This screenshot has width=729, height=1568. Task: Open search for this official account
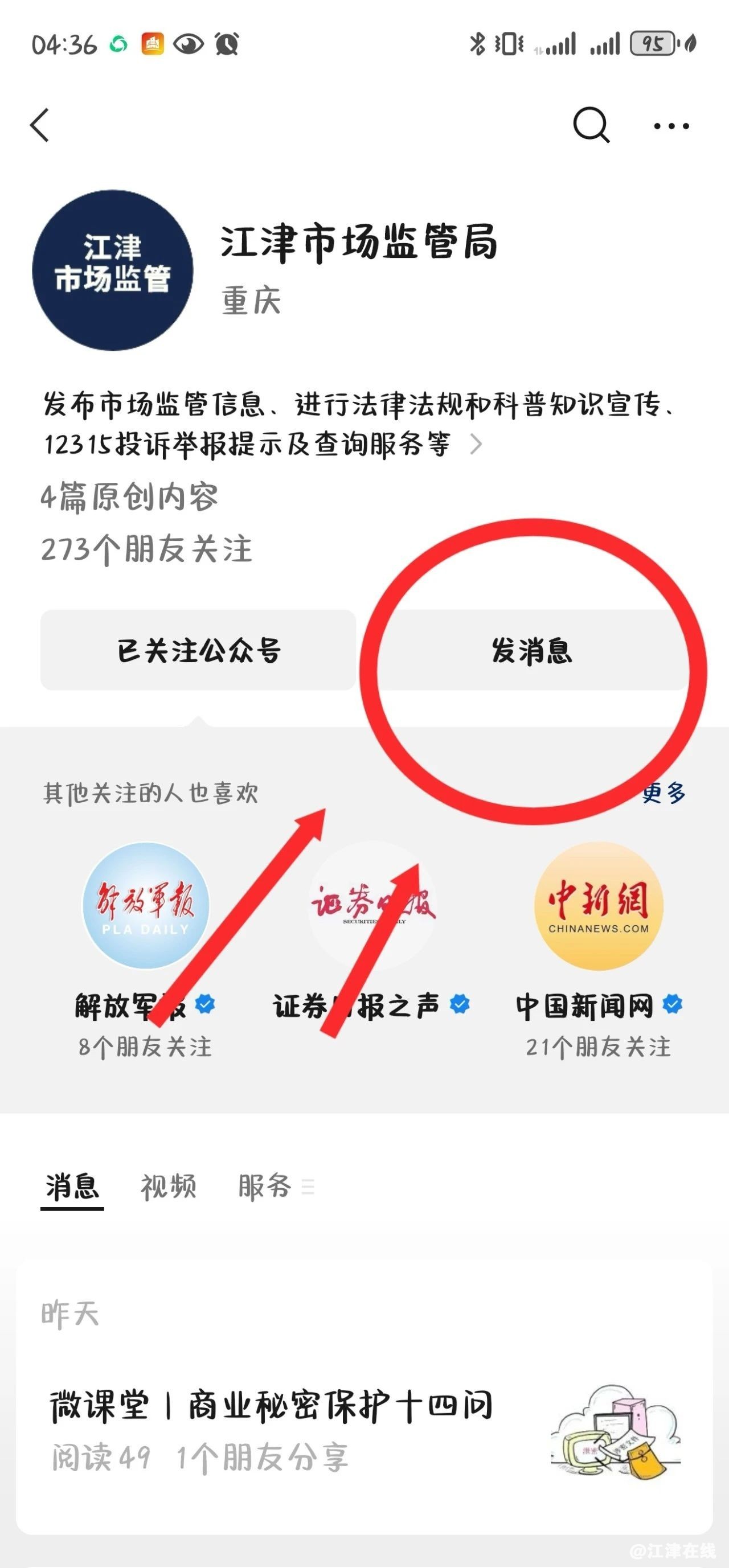pos(591,125)
